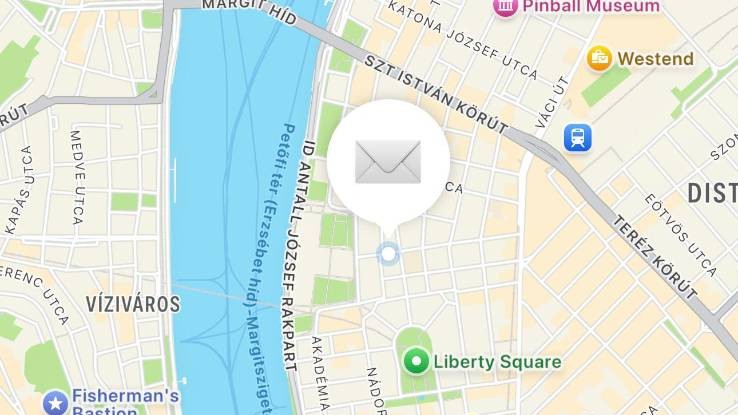This screenshot has height=415, width=738.
Task: Open the Pinball Museum marker
Action: pos(506,7)
